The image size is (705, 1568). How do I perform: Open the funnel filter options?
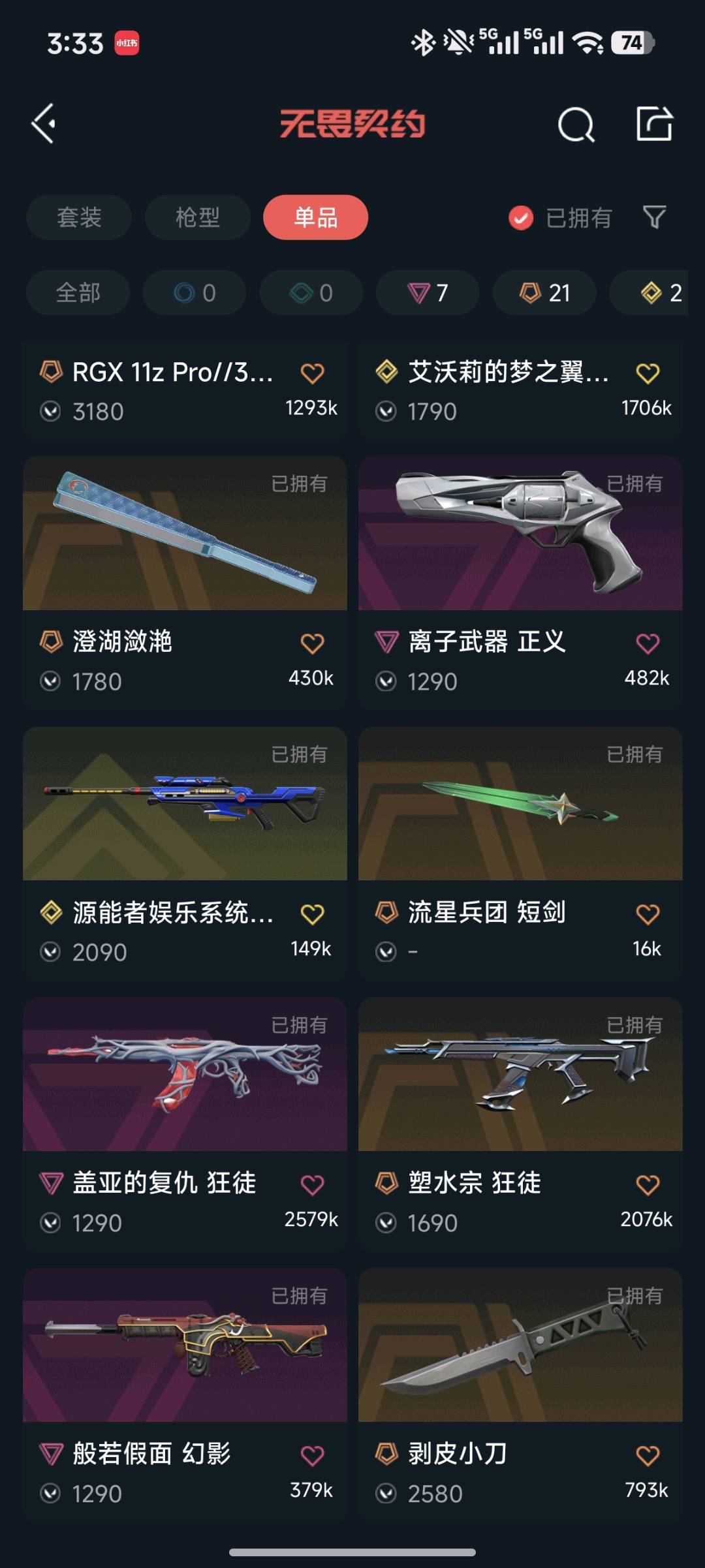(x=654, y=217)
